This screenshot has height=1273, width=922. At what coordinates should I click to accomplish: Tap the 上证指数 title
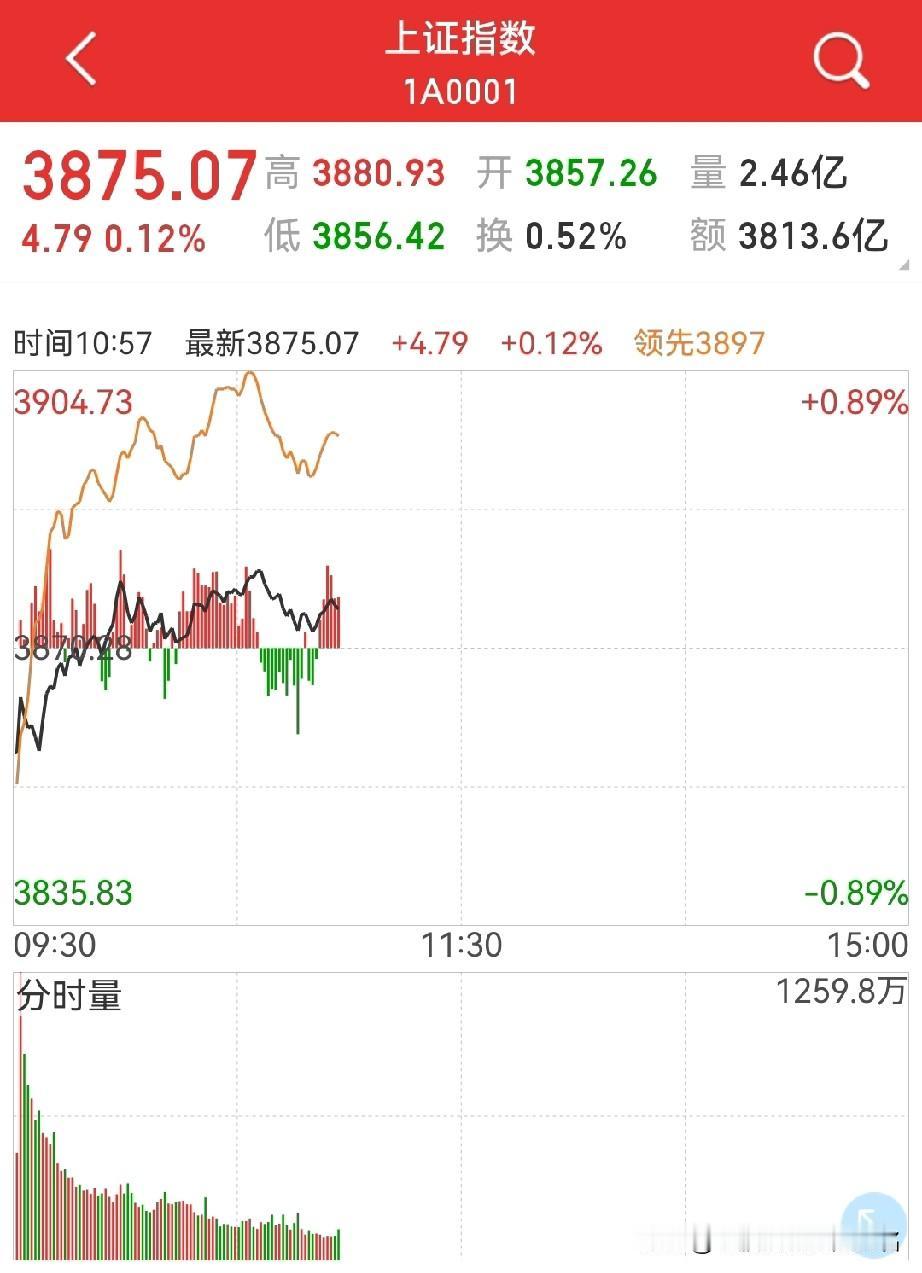(x=461, y=42)
